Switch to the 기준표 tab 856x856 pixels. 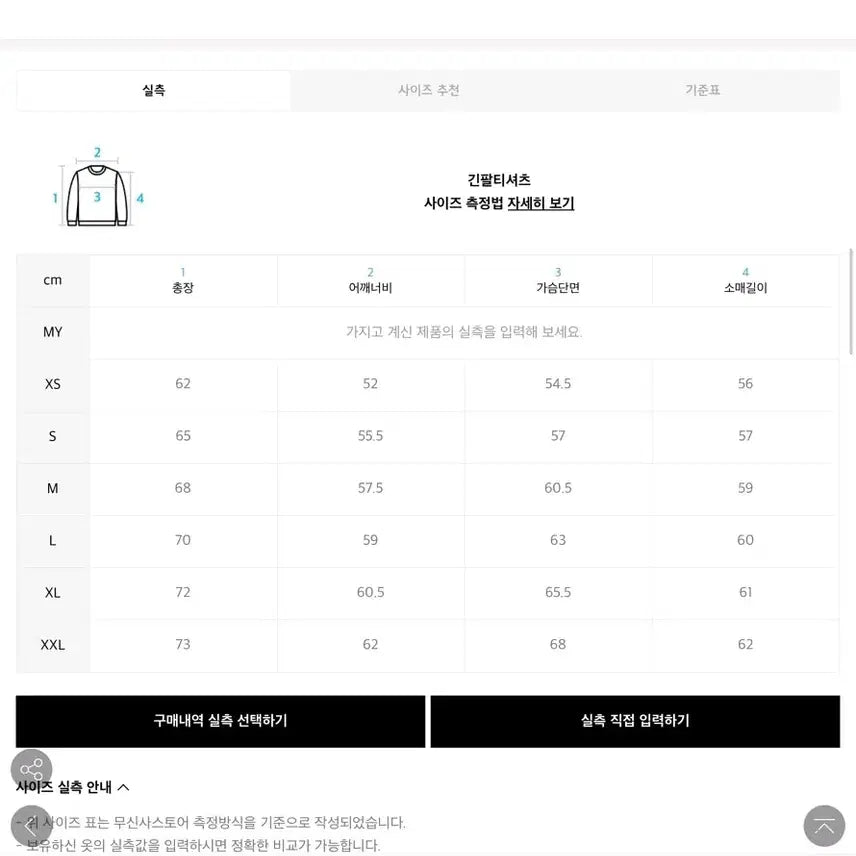click(702, 90)
